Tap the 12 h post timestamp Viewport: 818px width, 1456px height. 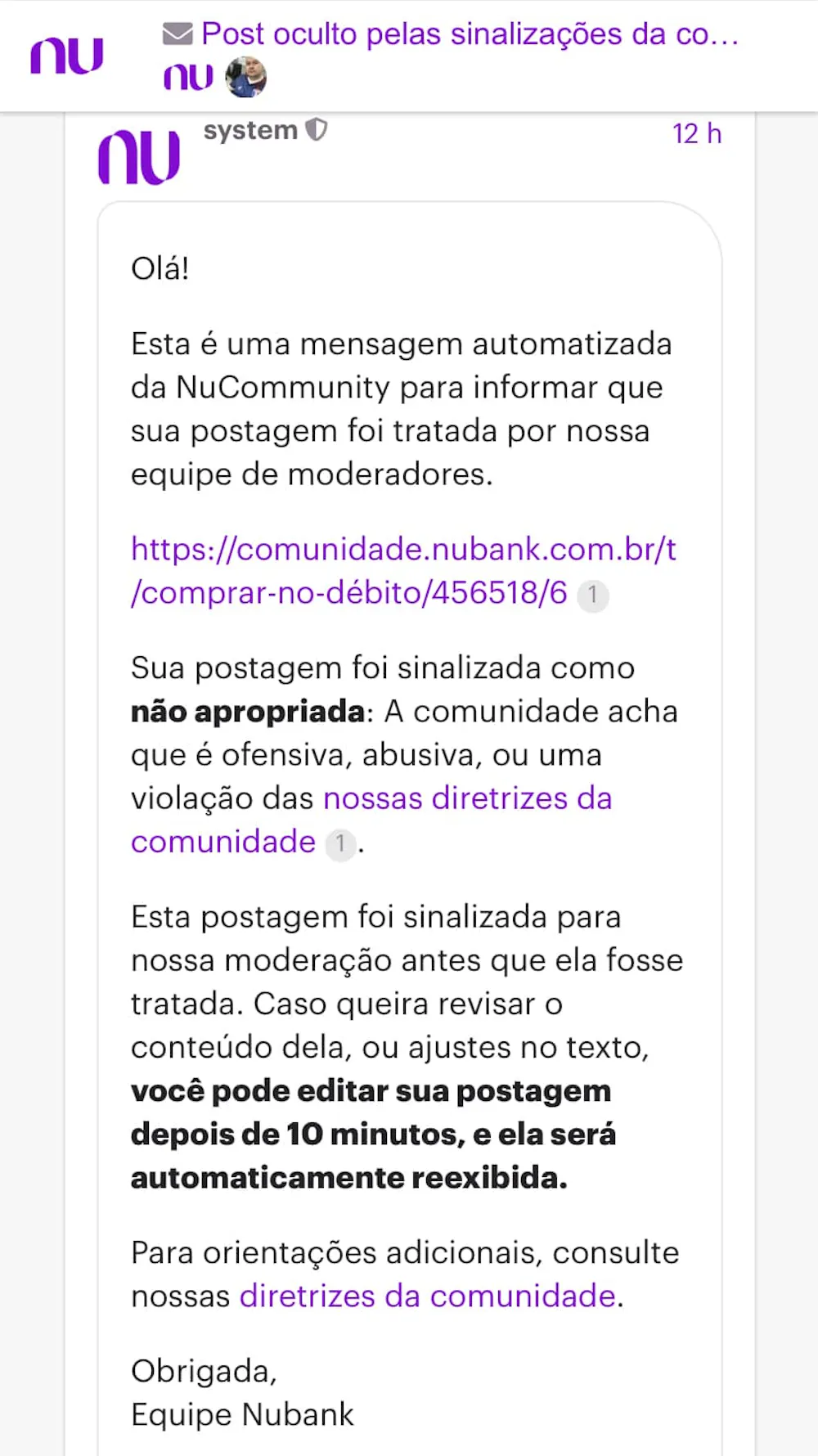[696, 133]
